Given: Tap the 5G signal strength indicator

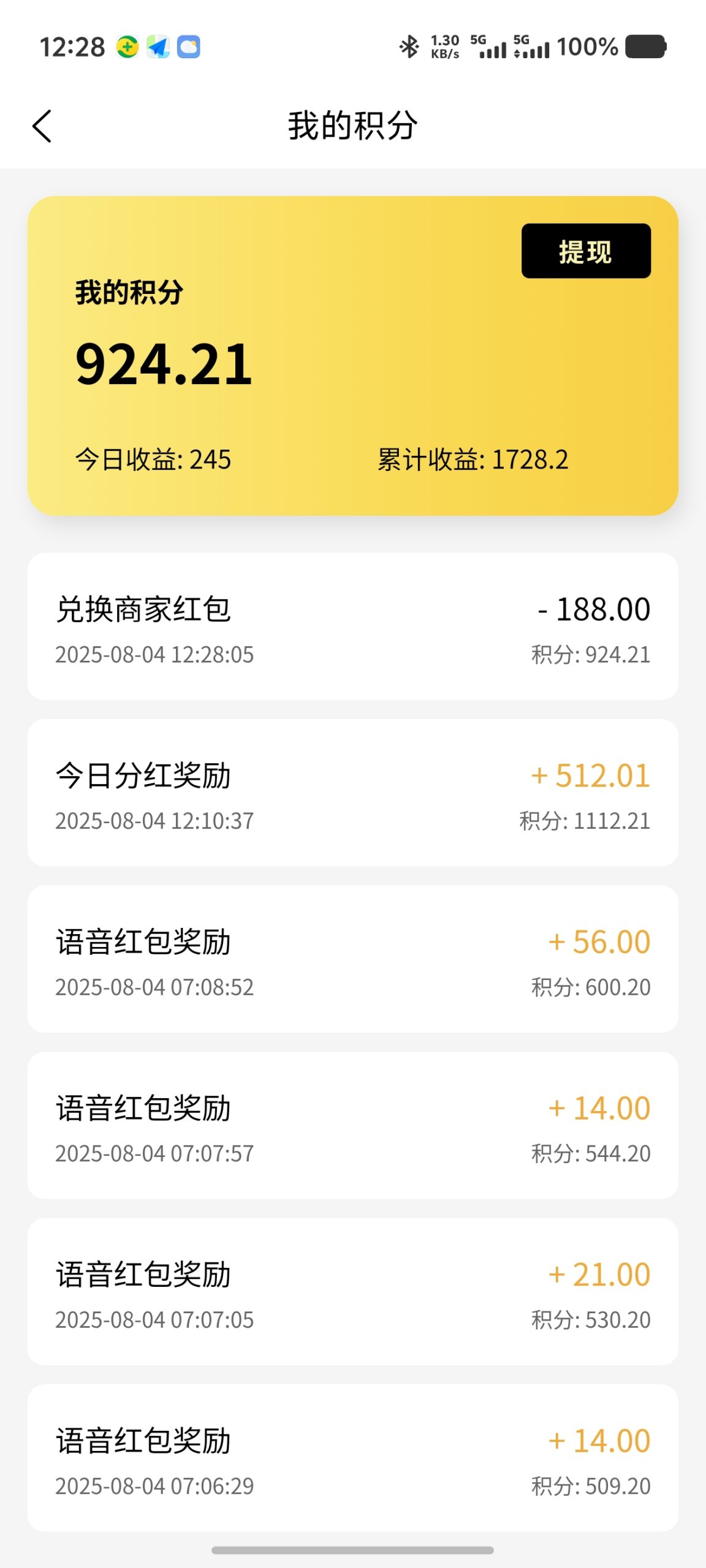Looking at the screenshot, I should click(490, 48).
